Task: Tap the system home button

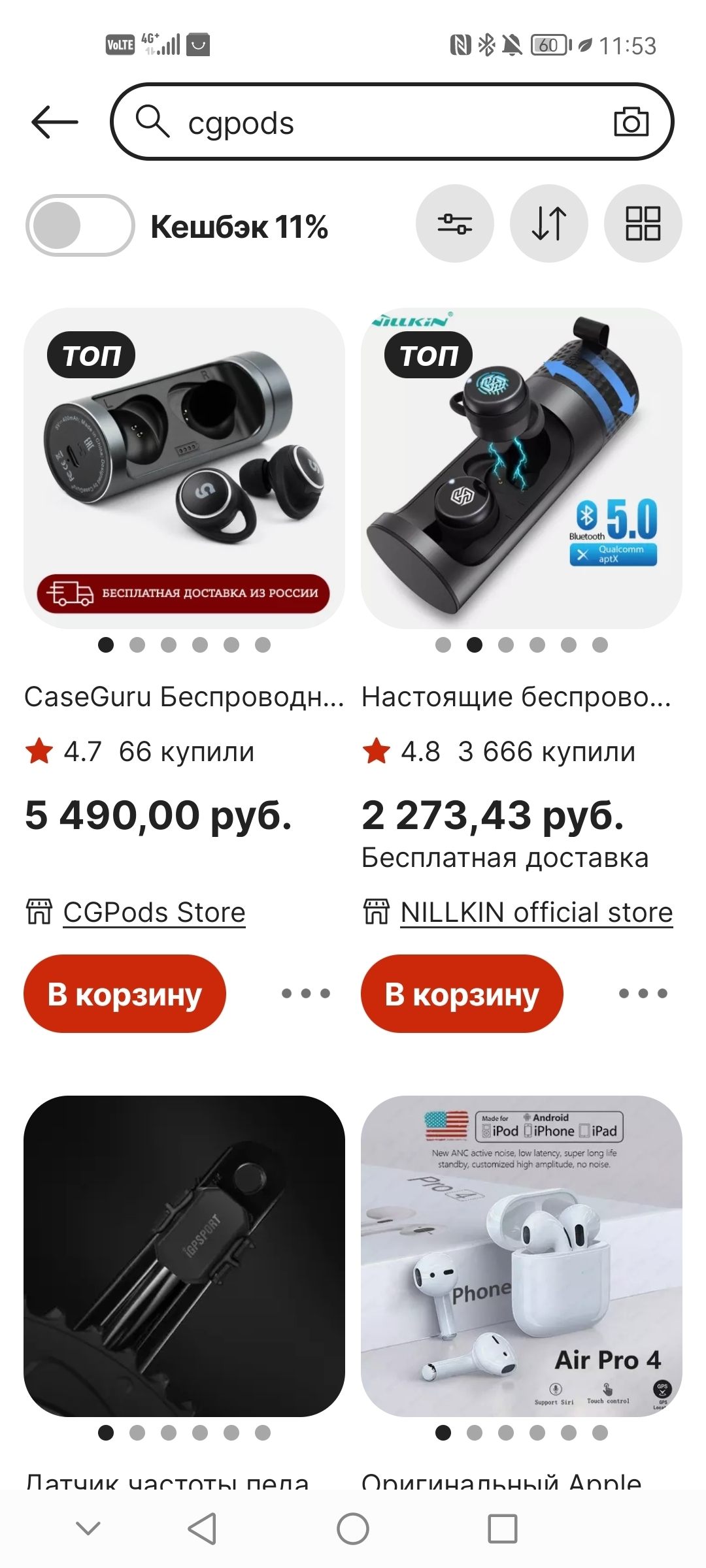Action: pos(353,1529)
